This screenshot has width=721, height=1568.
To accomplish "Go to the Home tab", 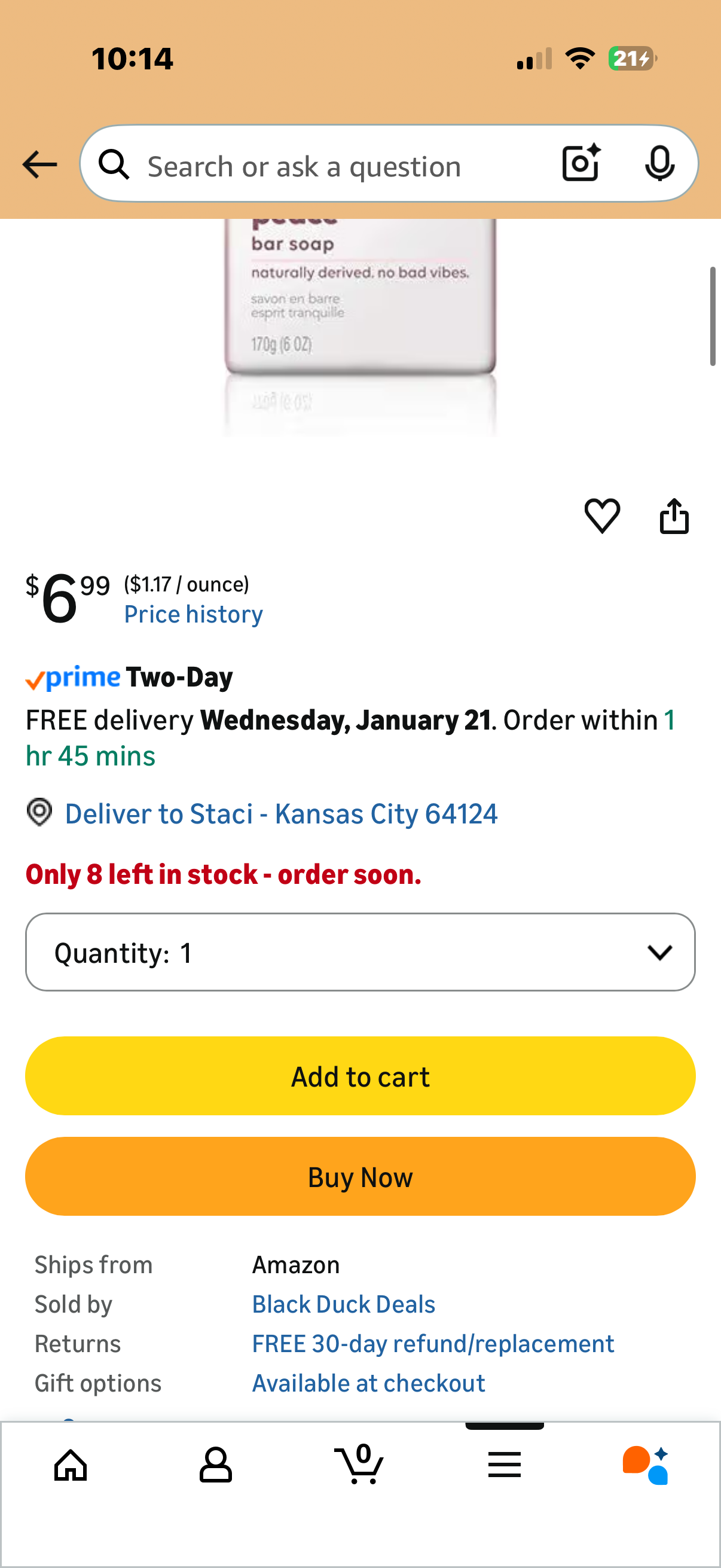I will coord(71,1465).
